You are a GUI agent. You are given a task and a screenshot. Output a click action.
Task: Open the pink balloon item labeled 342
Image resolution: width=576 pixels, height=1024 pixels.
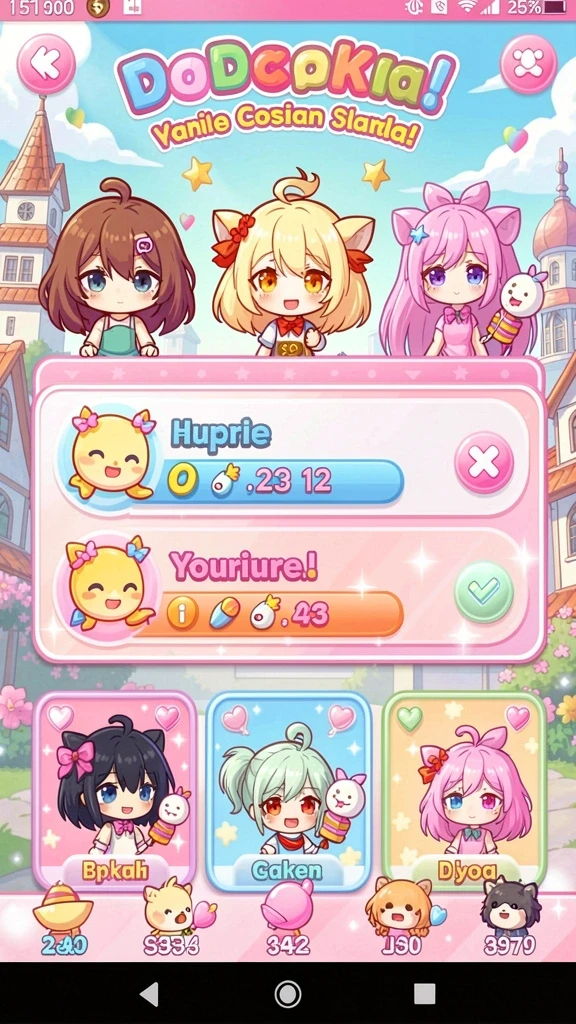tap(288, 920)
